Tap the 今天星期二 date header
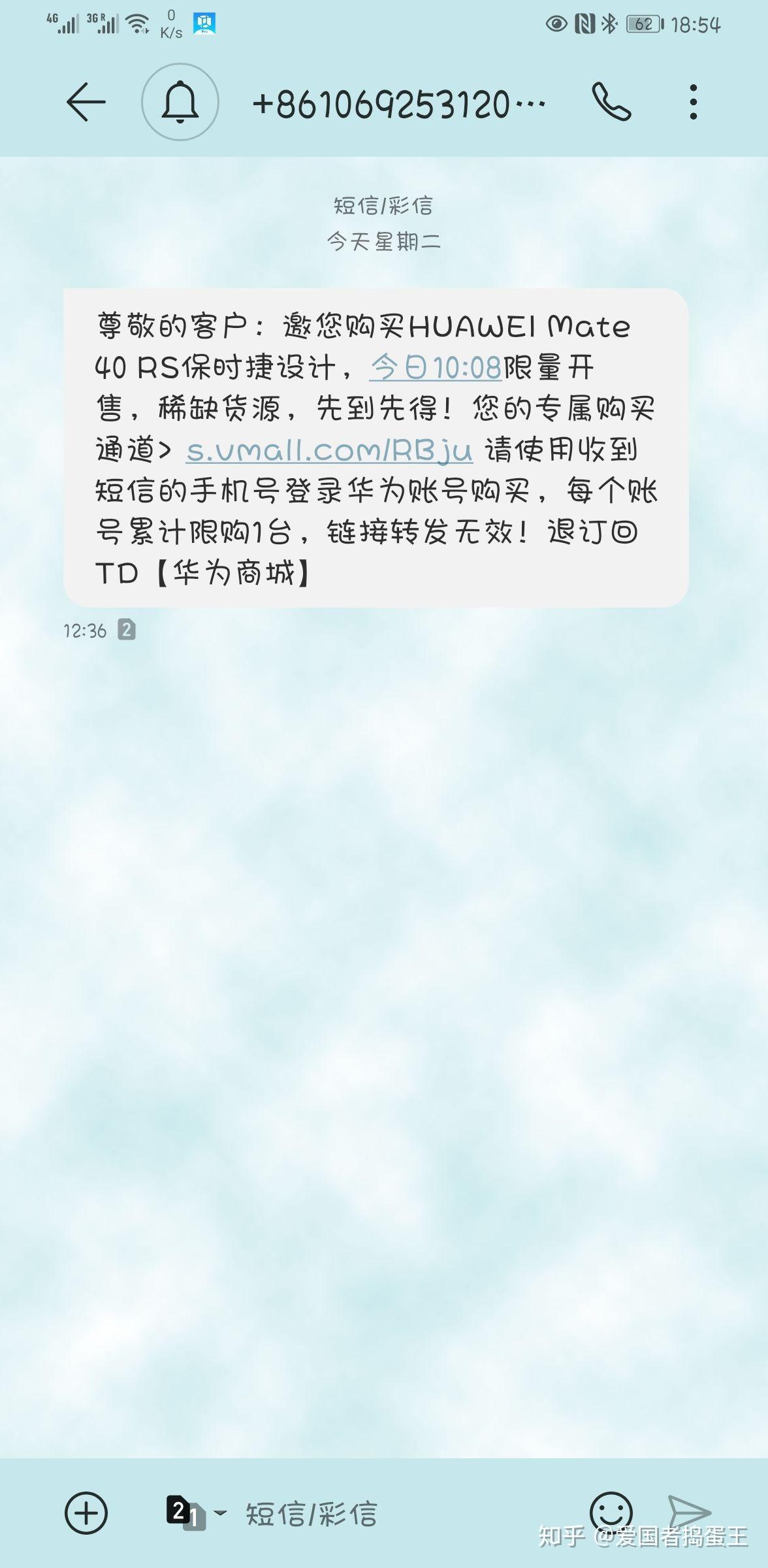Screen dimensions: 768x1568 (x=384, y=241)
